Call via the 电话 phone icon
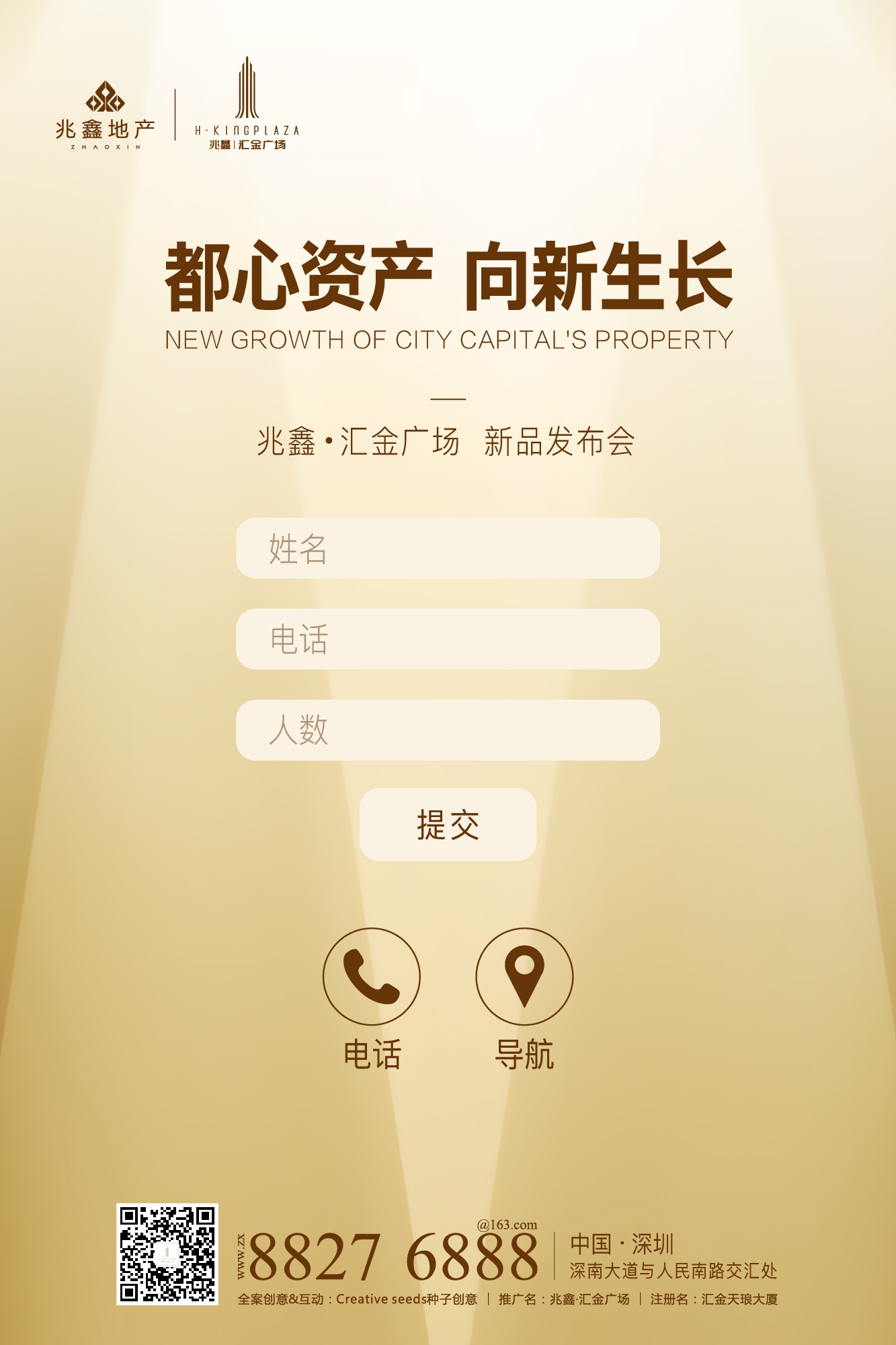The image size is (896, 1345). click(372, 976)
